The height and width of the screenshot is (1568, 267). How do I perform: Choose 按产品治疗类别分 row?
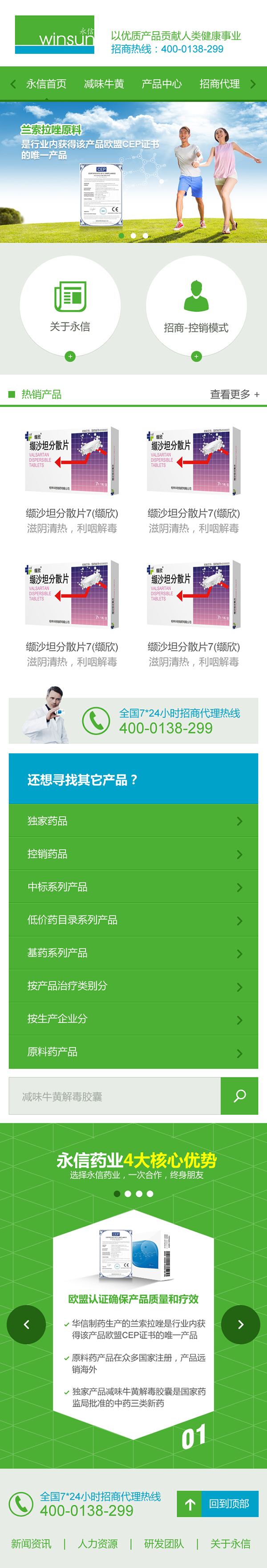133,985
